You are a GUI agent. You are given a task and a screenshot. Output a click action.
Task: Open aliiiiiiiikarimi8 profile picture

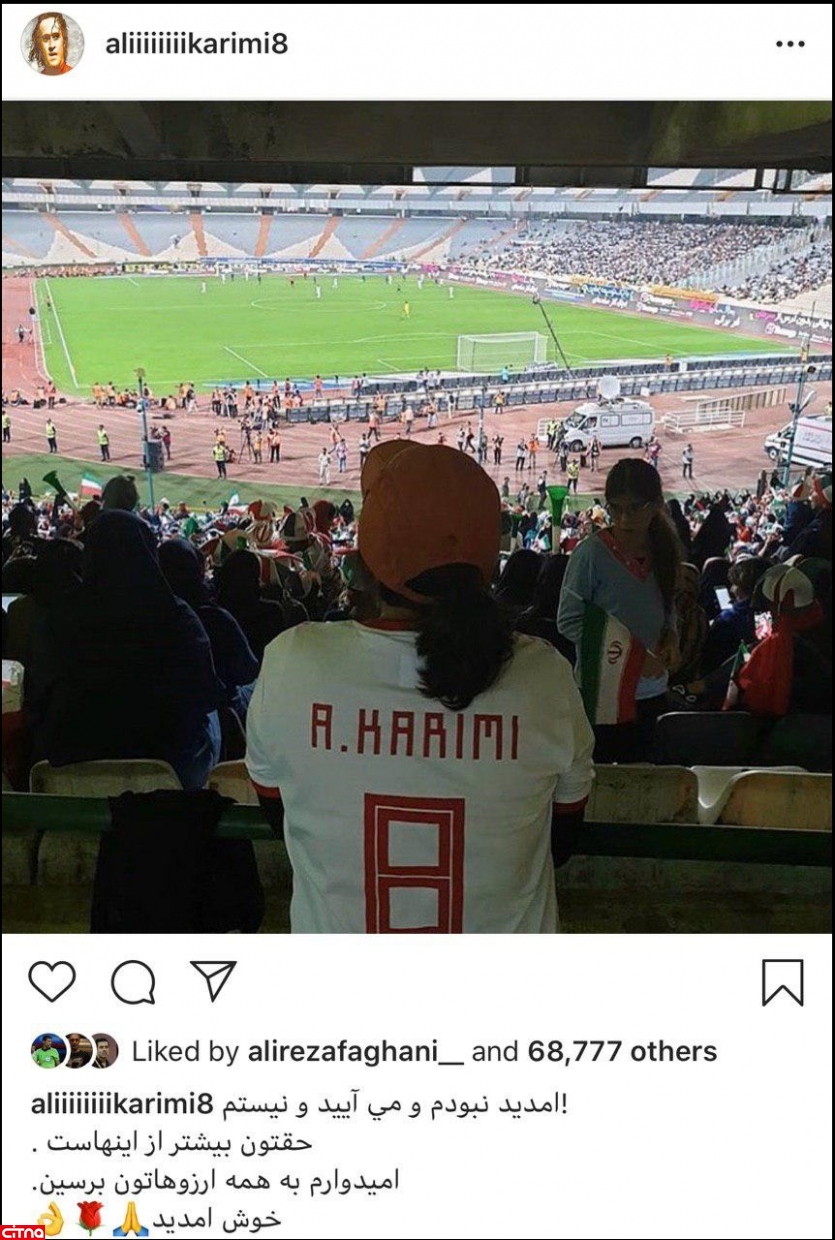coord(52,44)
